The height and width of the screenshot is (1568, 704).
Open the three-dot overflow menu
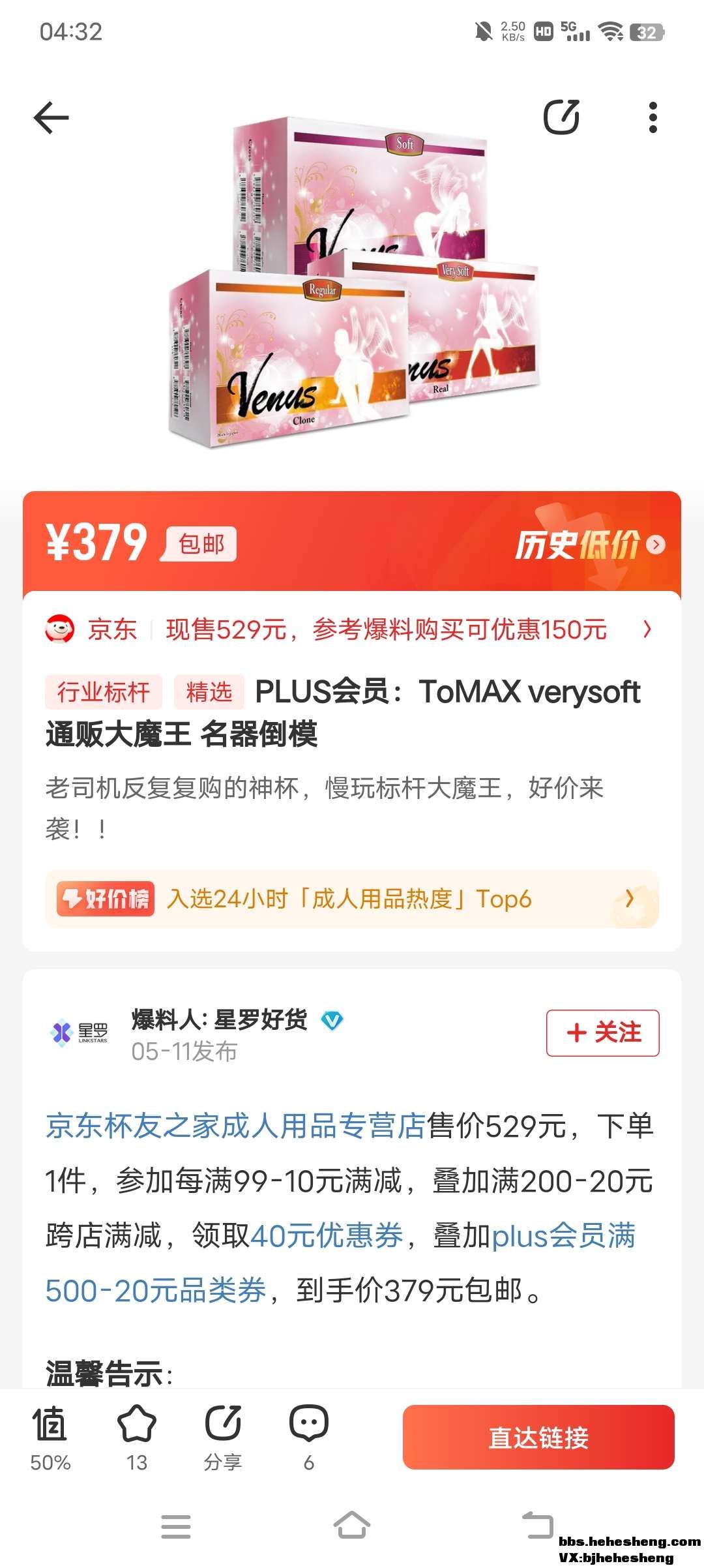653,118
